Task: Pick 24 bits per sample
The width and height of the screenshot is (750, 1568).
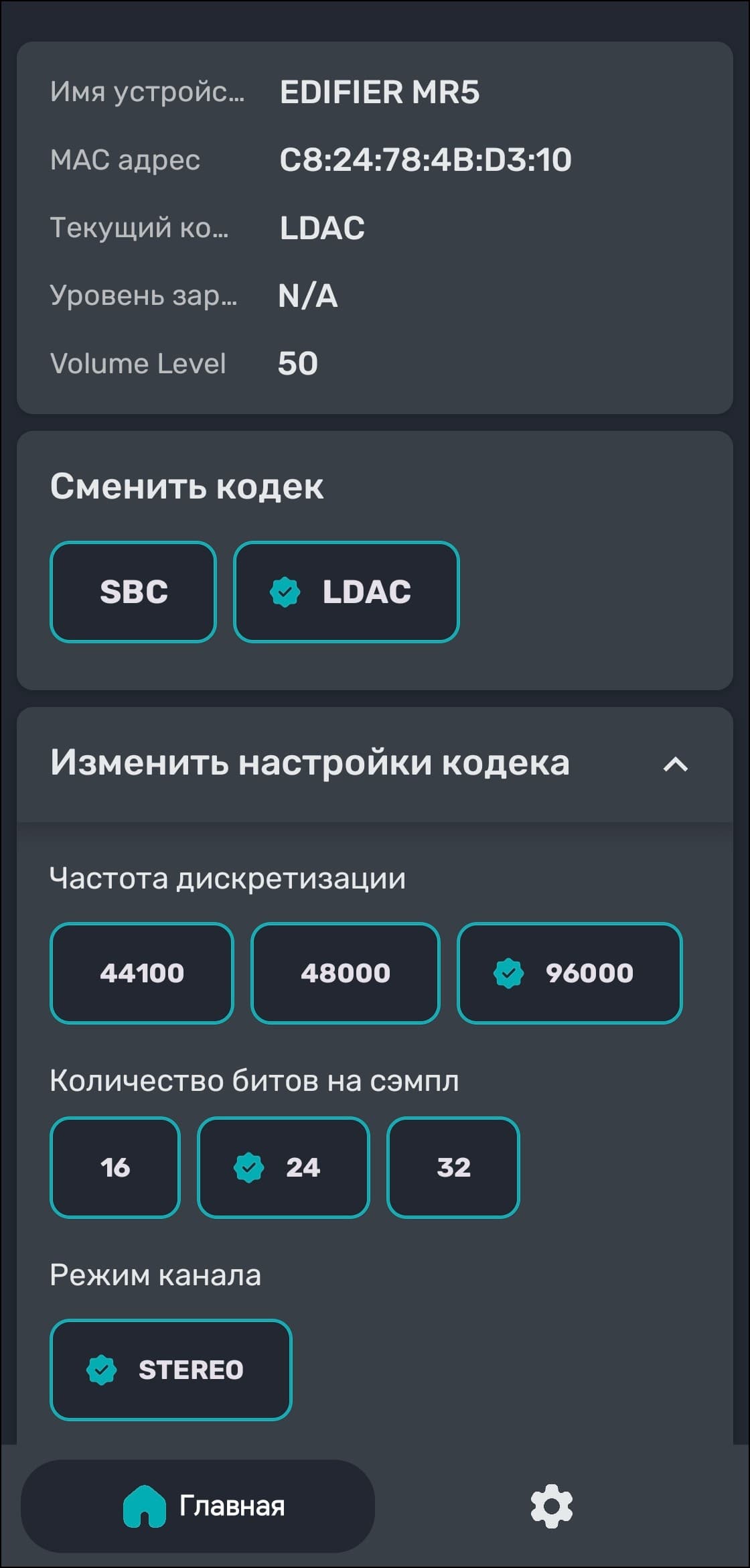Action: pyautogui.click(x=283, y=1167)
